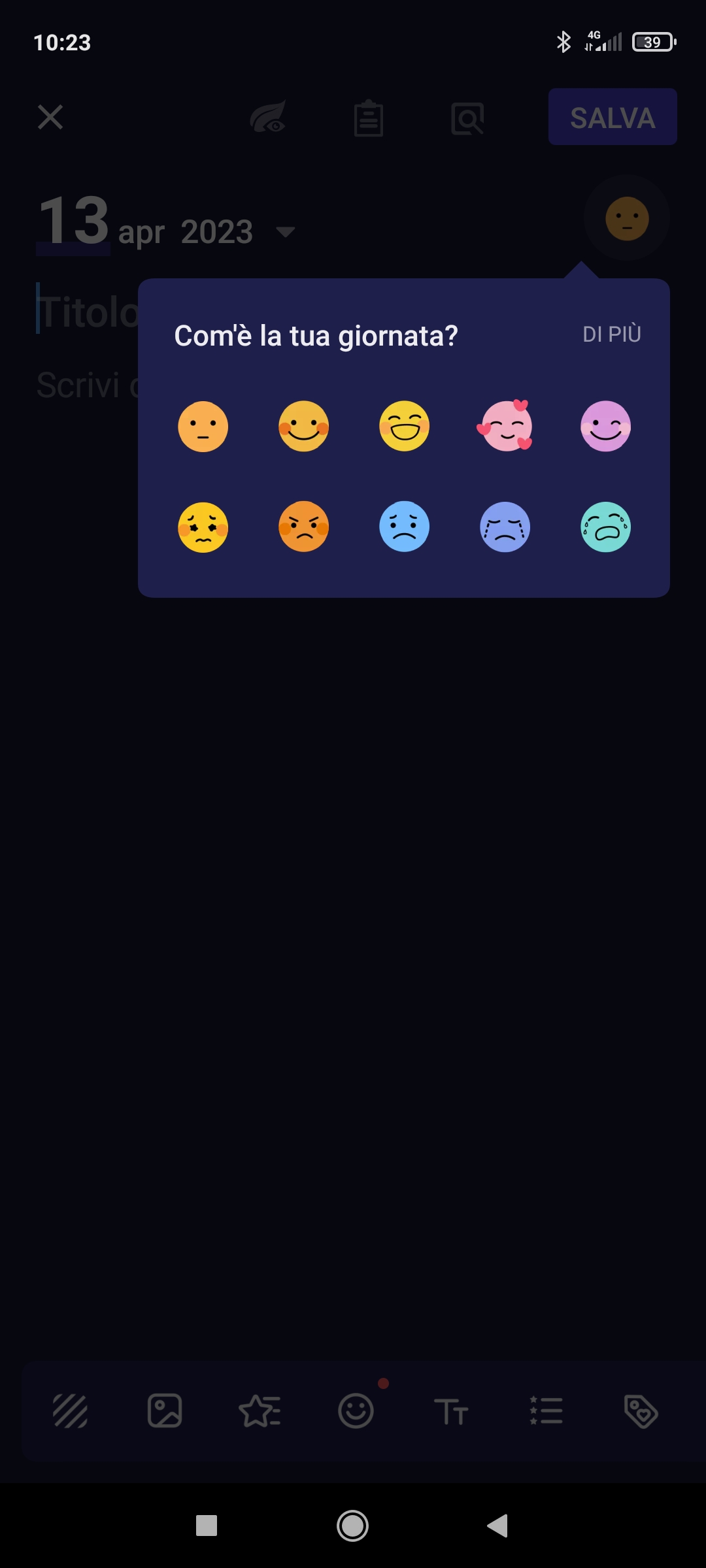This screenshot has height=1568, width=706.
Task: Select the angry orange face mood
Action: tap(304, 527)
